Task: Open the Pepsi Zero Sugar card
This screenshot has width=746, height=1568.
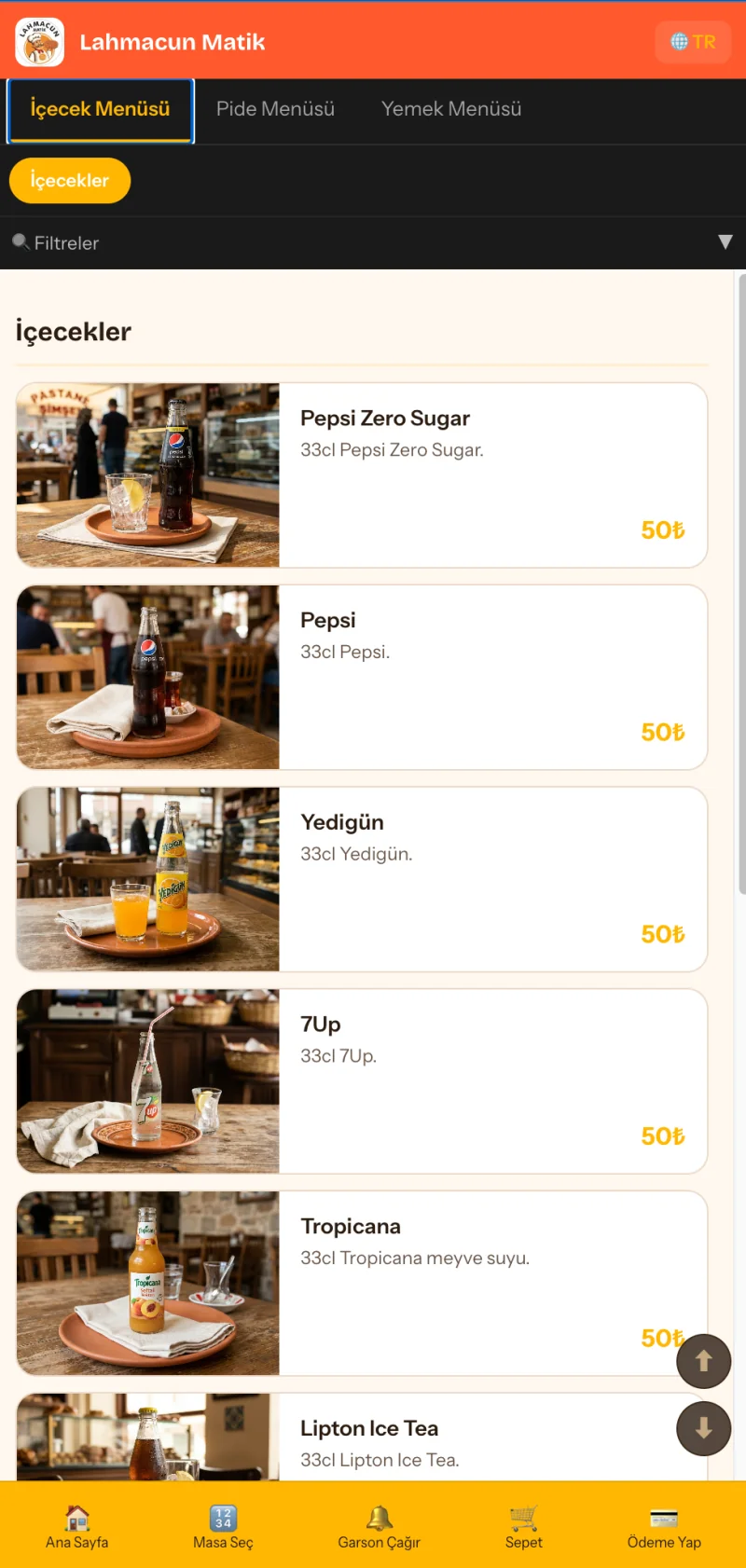Action: coord(362,475)
